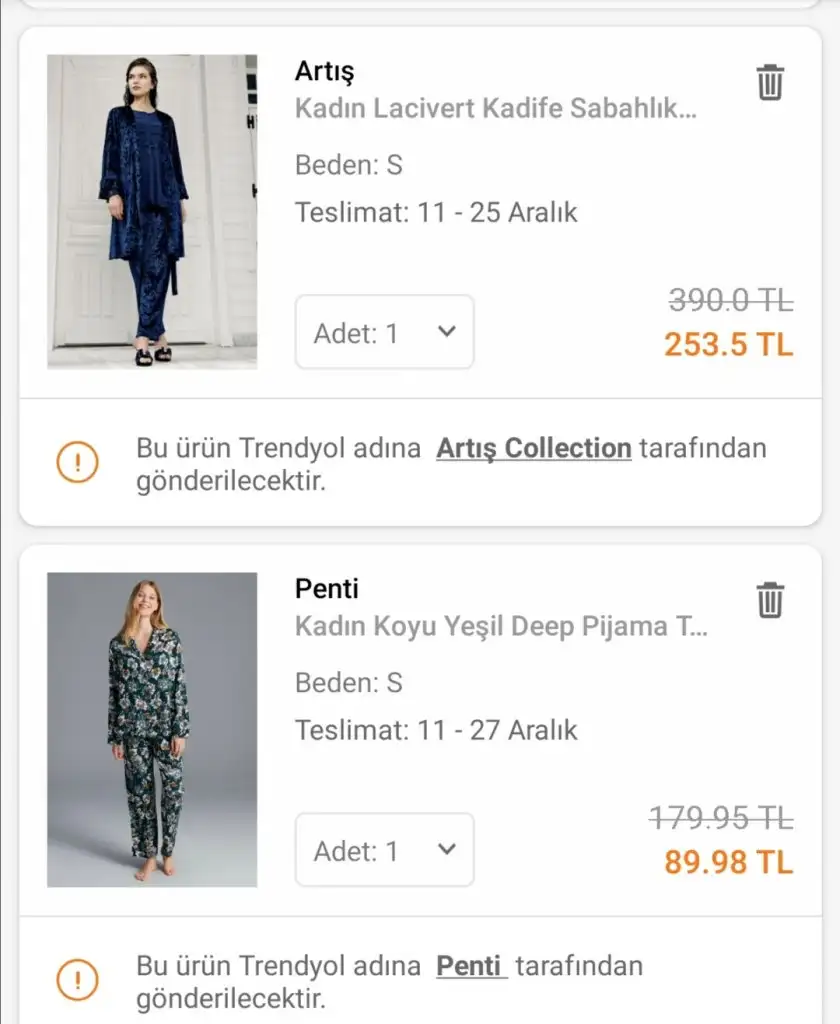
Task: Open the Artış Collection seller link
Action: click(x=533, y=448)
